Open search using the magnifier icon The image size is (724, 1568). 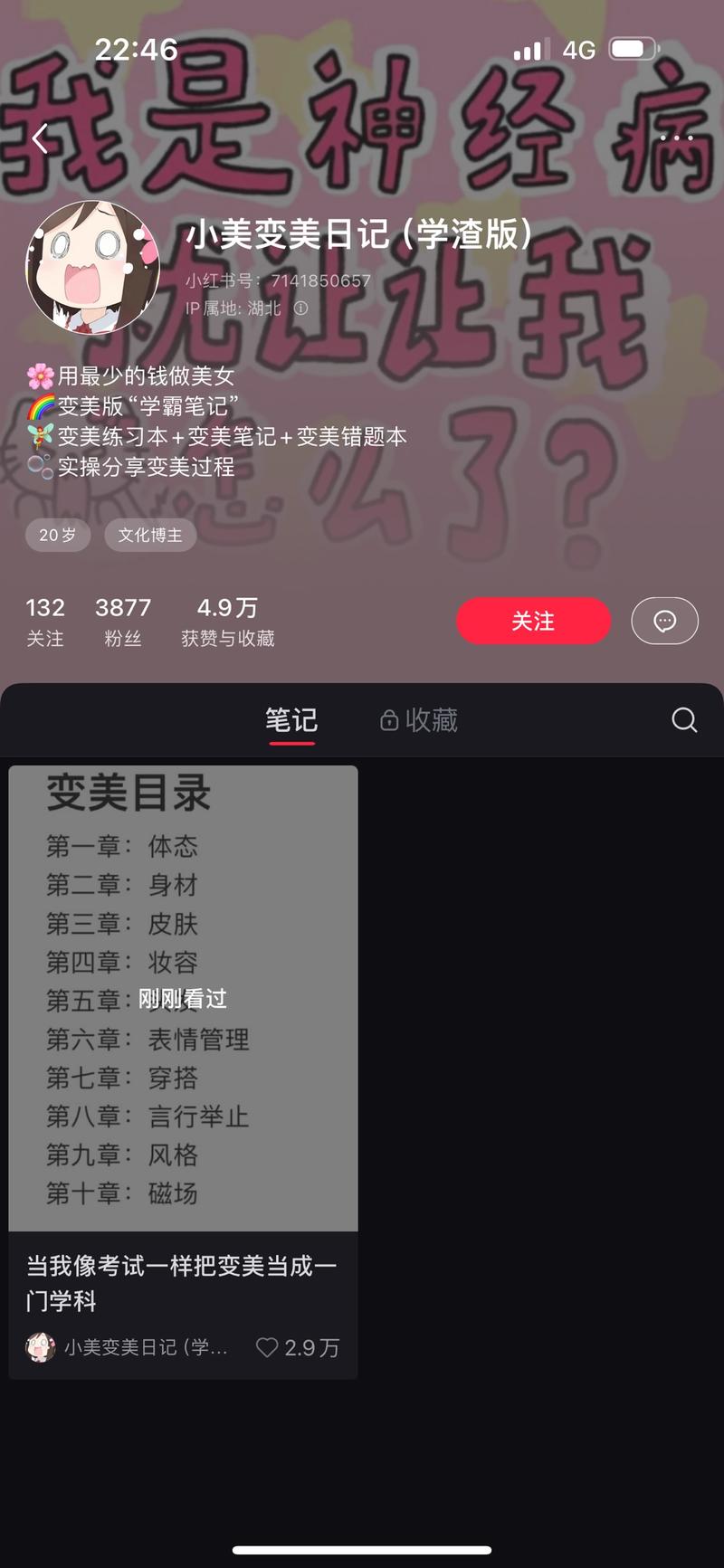[x=684, y=719]
